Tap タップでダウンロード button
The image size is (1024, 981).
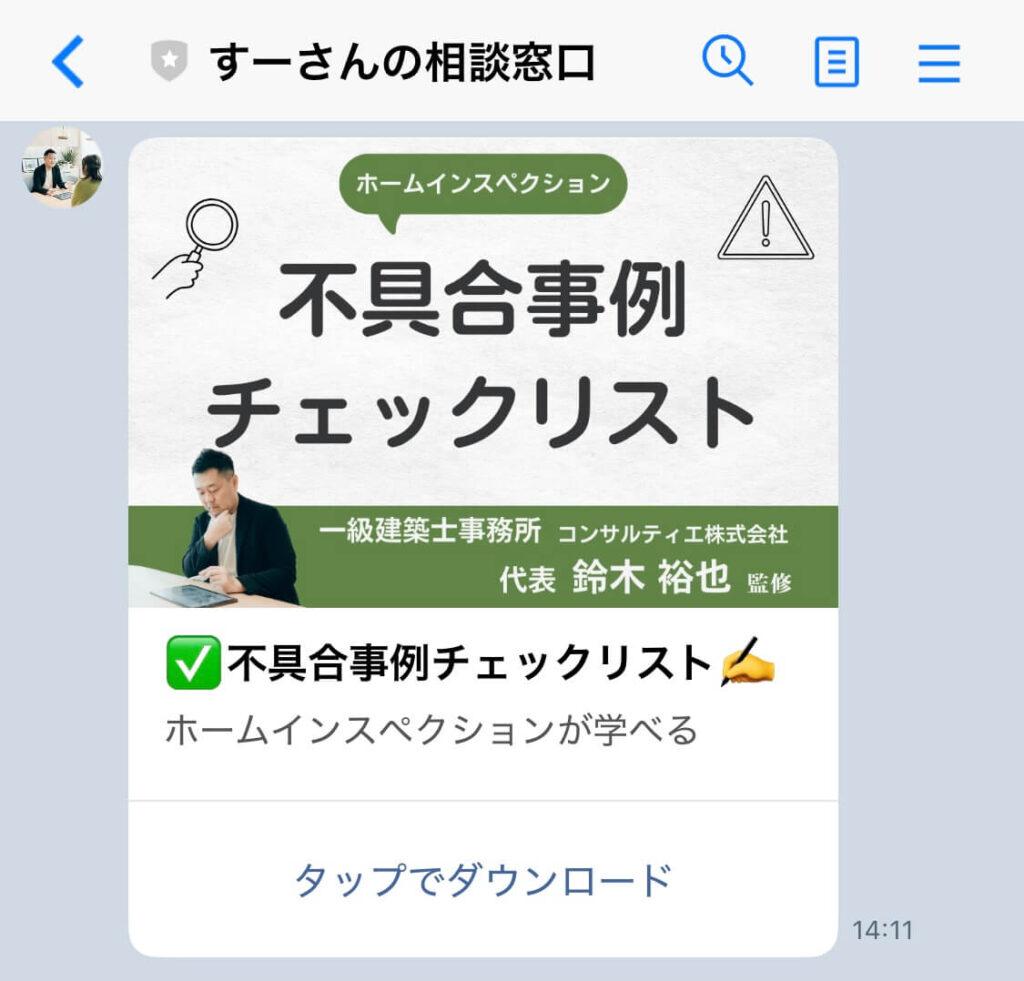[x=483, y=880]
